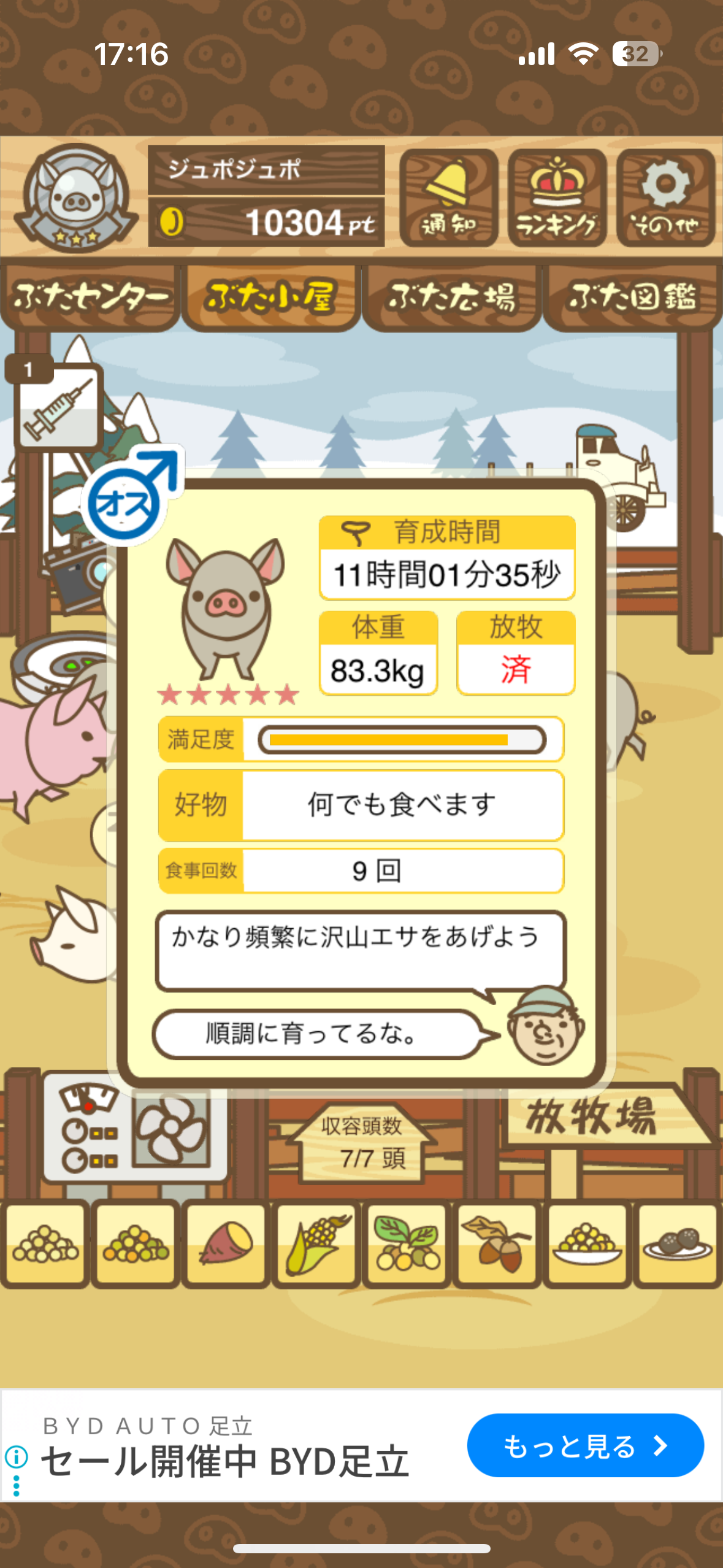
Task: Switch to ぶた図鑑 tab
Action: tap(632, 298)
